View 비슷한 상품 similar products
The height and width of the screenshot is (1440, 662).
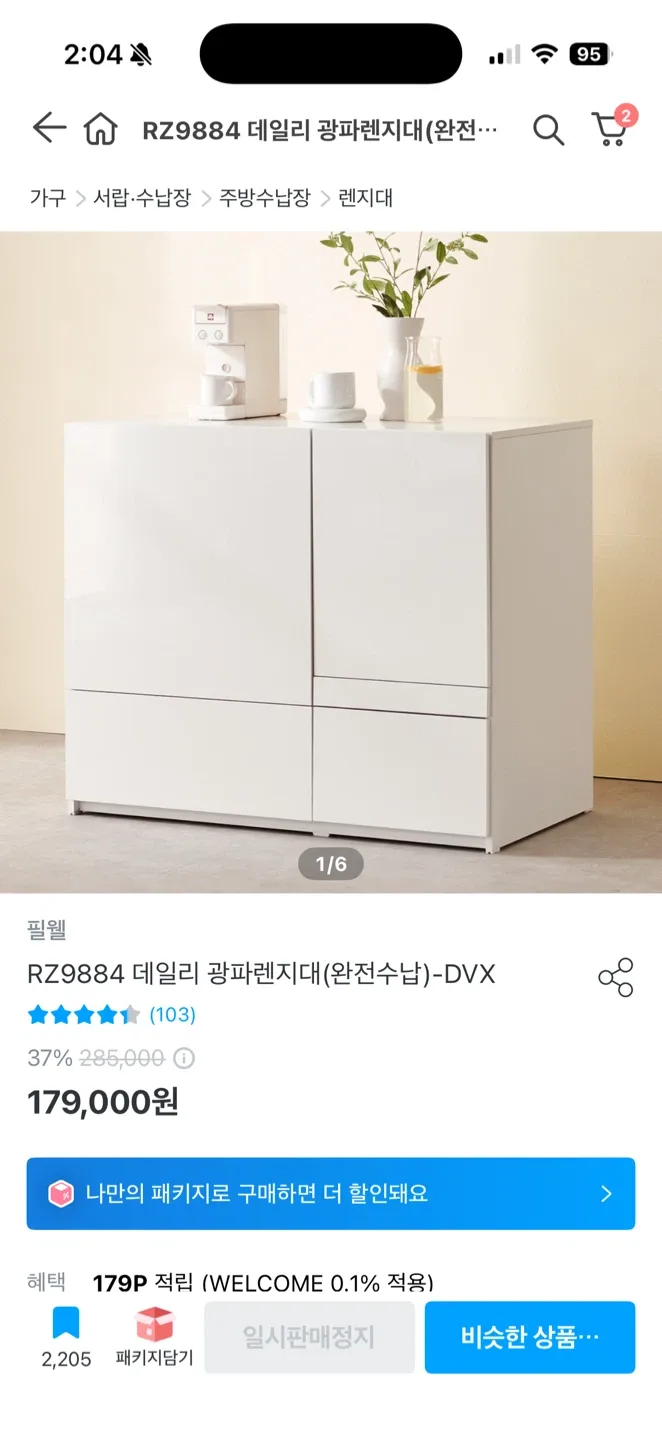[x=529, y=1337]
